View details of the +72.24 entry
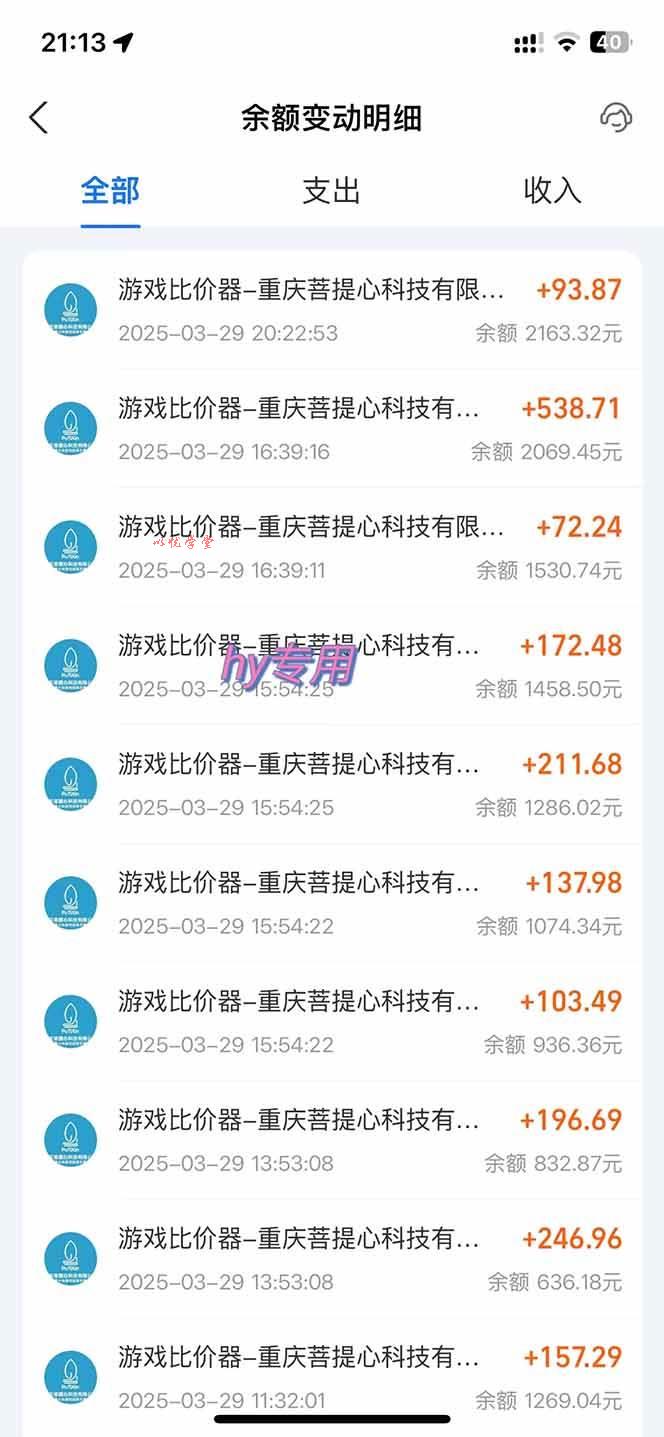 tap(332, 547)
